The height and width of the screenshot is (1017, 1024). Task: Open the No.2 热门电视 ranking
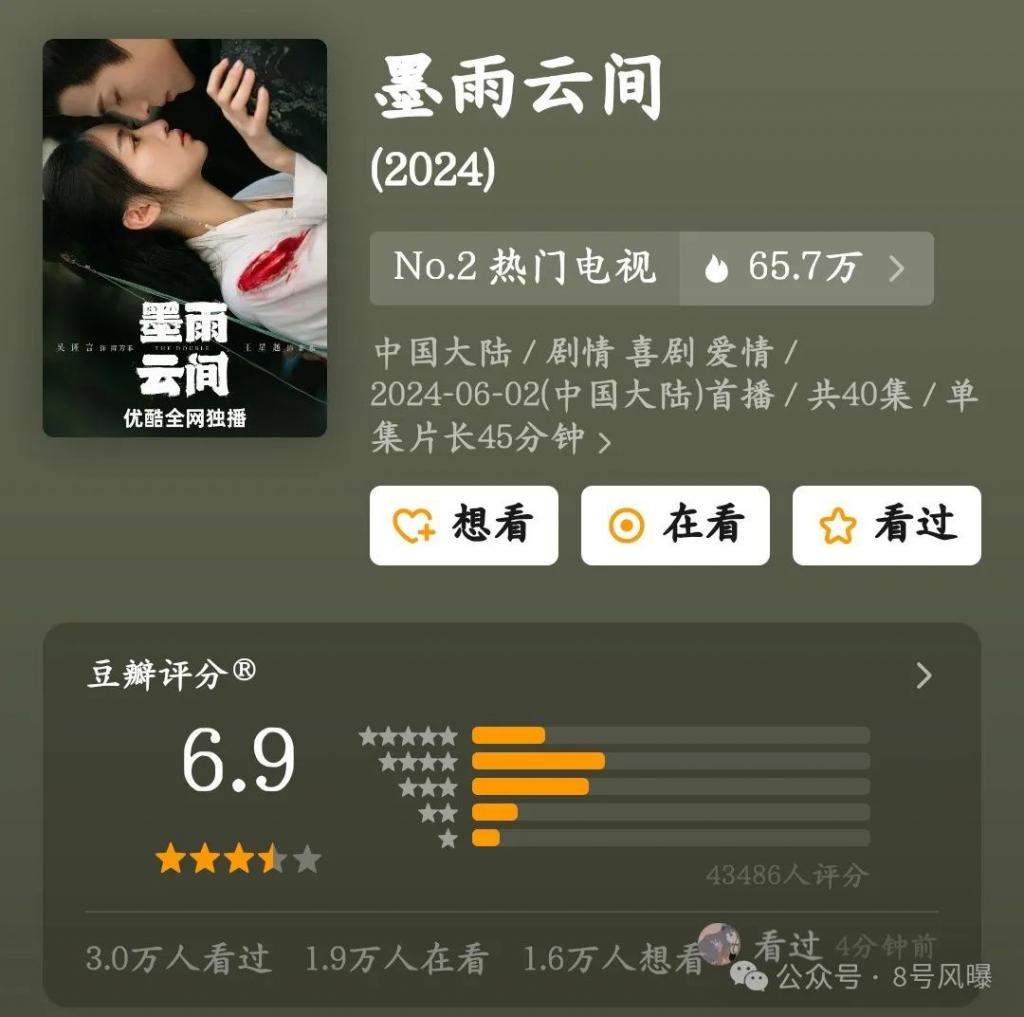click(525, 268)
